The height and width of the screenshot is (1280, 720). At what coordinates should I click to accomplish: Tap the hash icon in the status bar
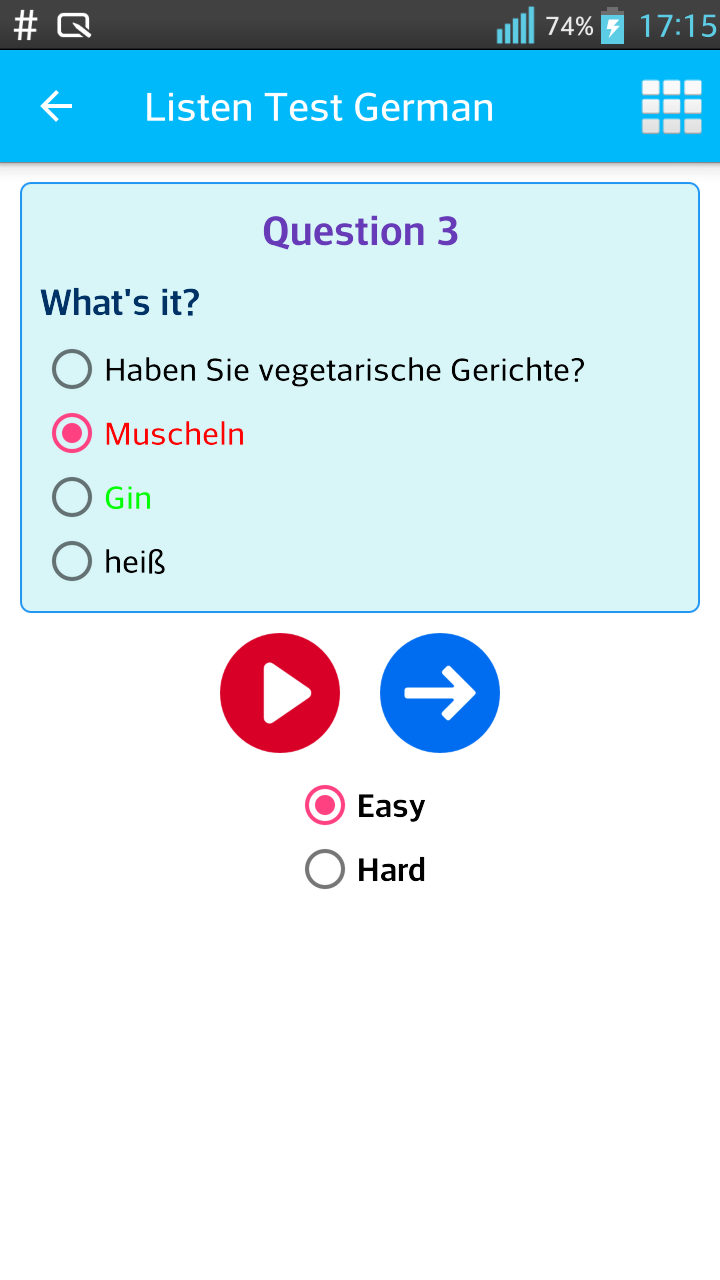[x=25, y=25]
